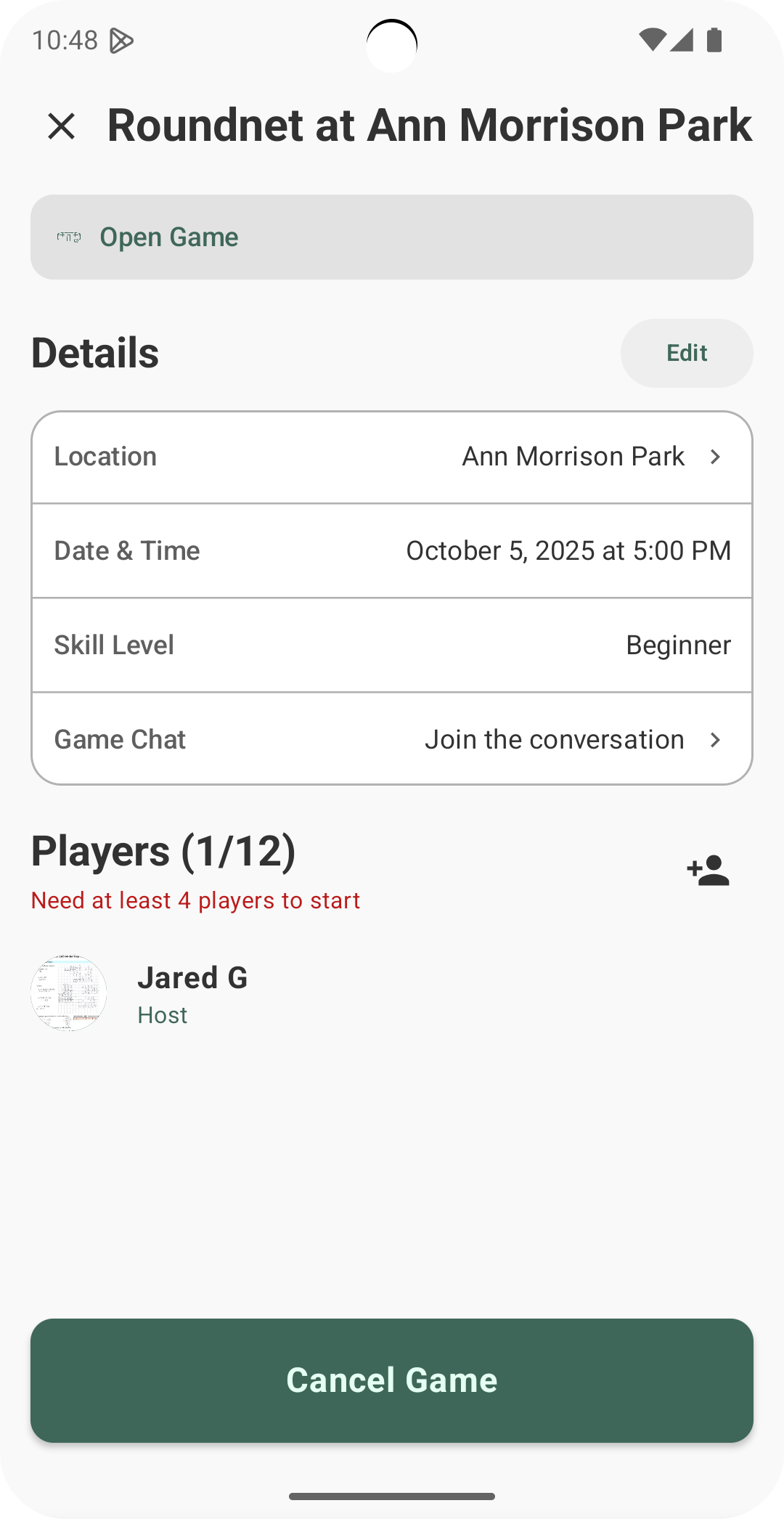This screenshot has width=784, height=1519.
Task: Tap the Roundnet at Ann Morrison Park title
Action: point(428,124)
